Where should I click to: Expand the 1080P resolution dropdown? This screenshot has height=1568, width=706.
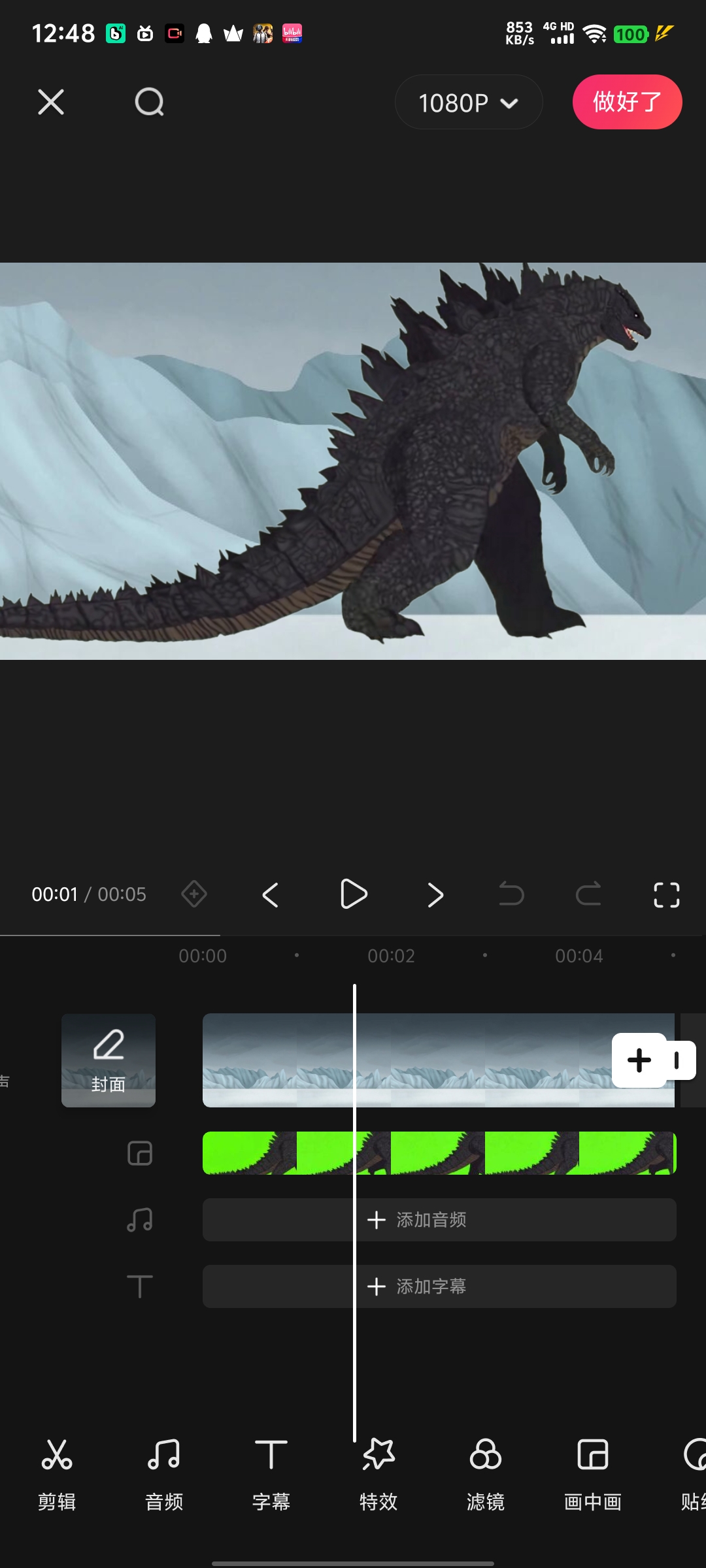click(468, 103)
